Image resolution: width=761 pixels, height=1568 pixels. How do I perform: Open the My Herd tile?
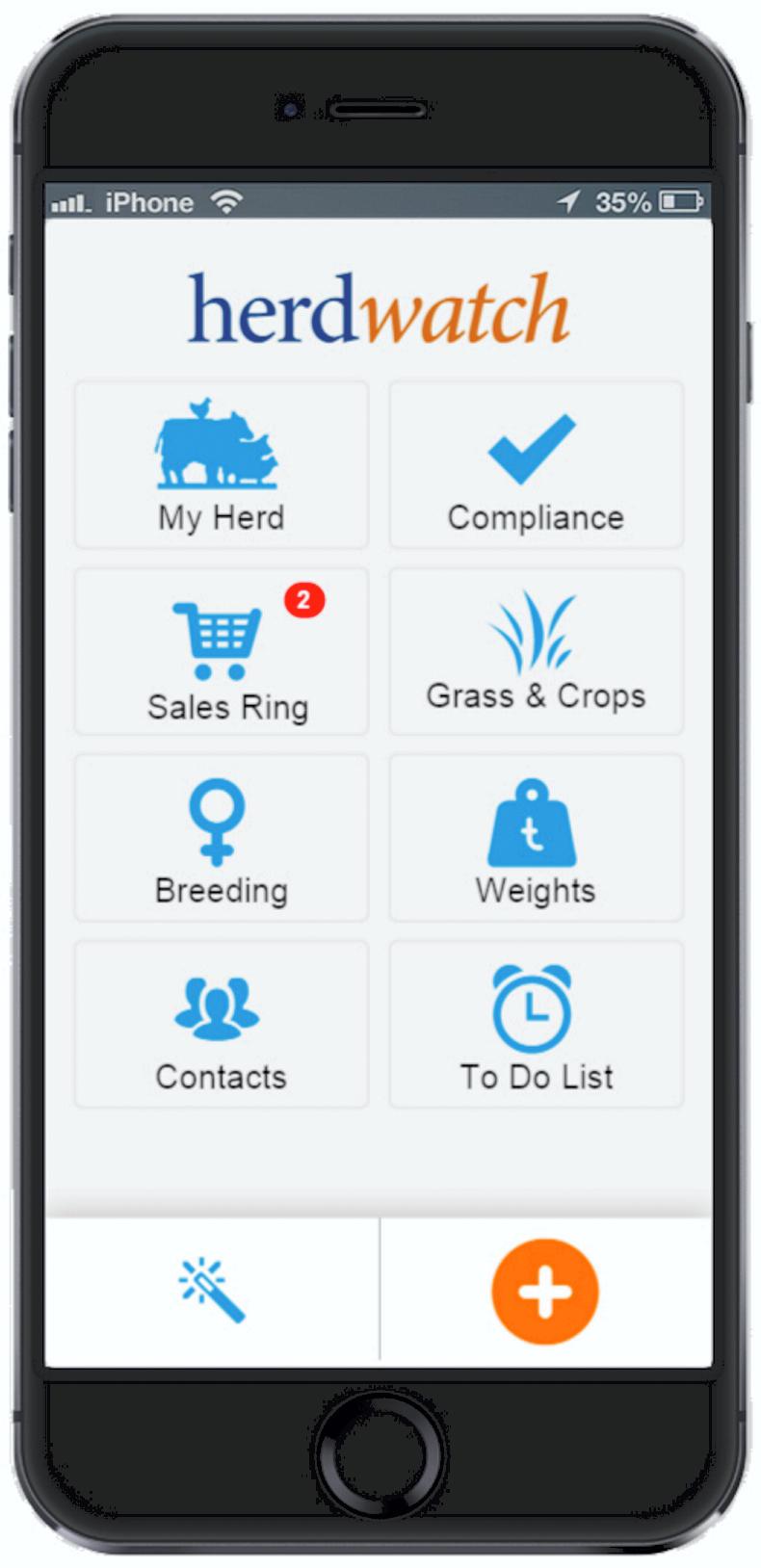click(x=222, y=466)
